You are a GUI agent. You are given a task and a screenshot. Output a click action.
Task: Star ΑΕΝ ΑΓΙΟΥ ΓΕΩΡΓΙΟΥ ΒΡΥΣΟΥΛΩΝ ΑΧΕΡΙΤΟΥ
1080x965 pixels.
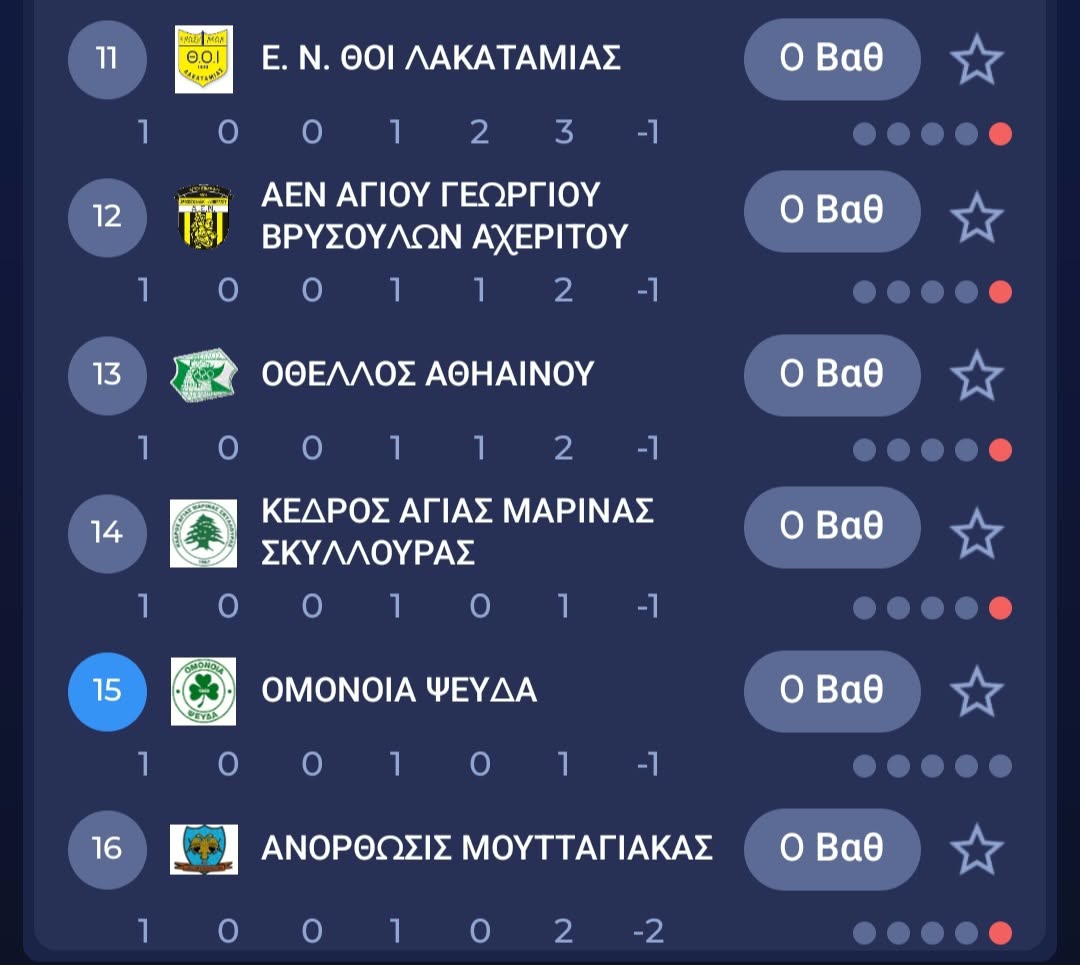pos(976,218)
